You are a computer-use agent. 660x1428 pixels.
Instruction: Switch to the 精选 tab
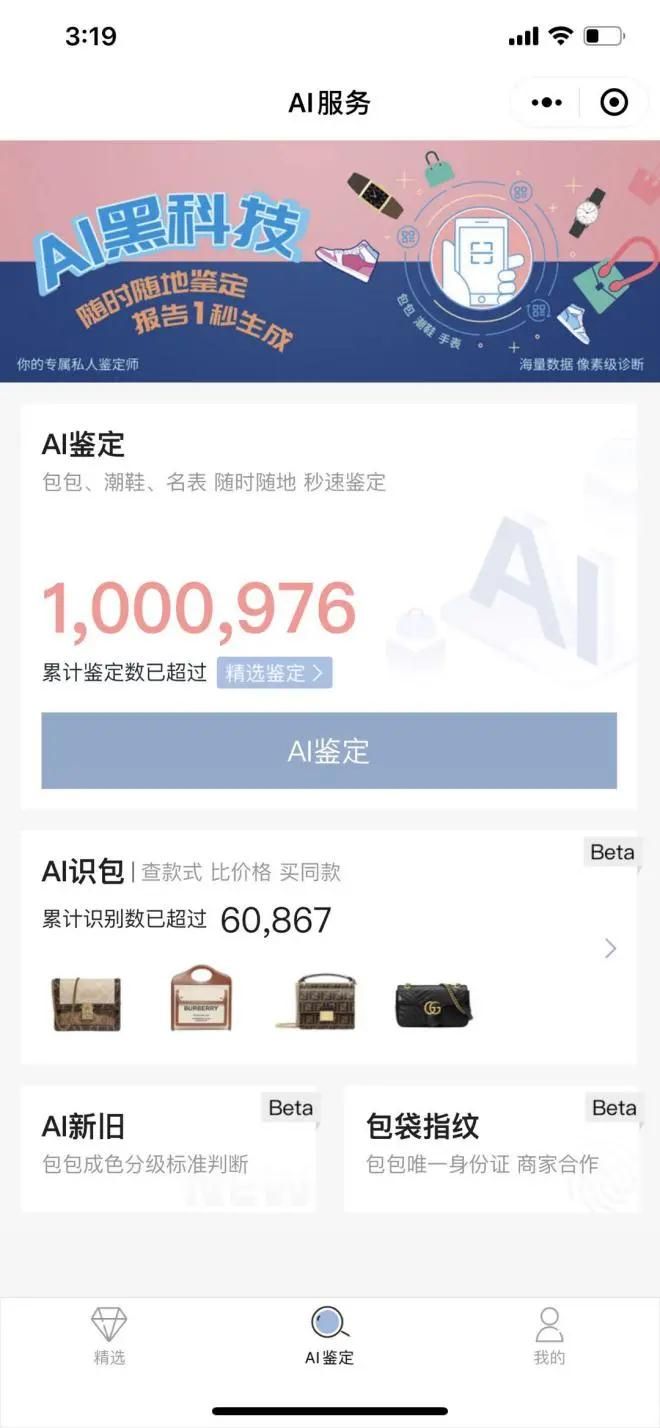tap(109, 1336)
